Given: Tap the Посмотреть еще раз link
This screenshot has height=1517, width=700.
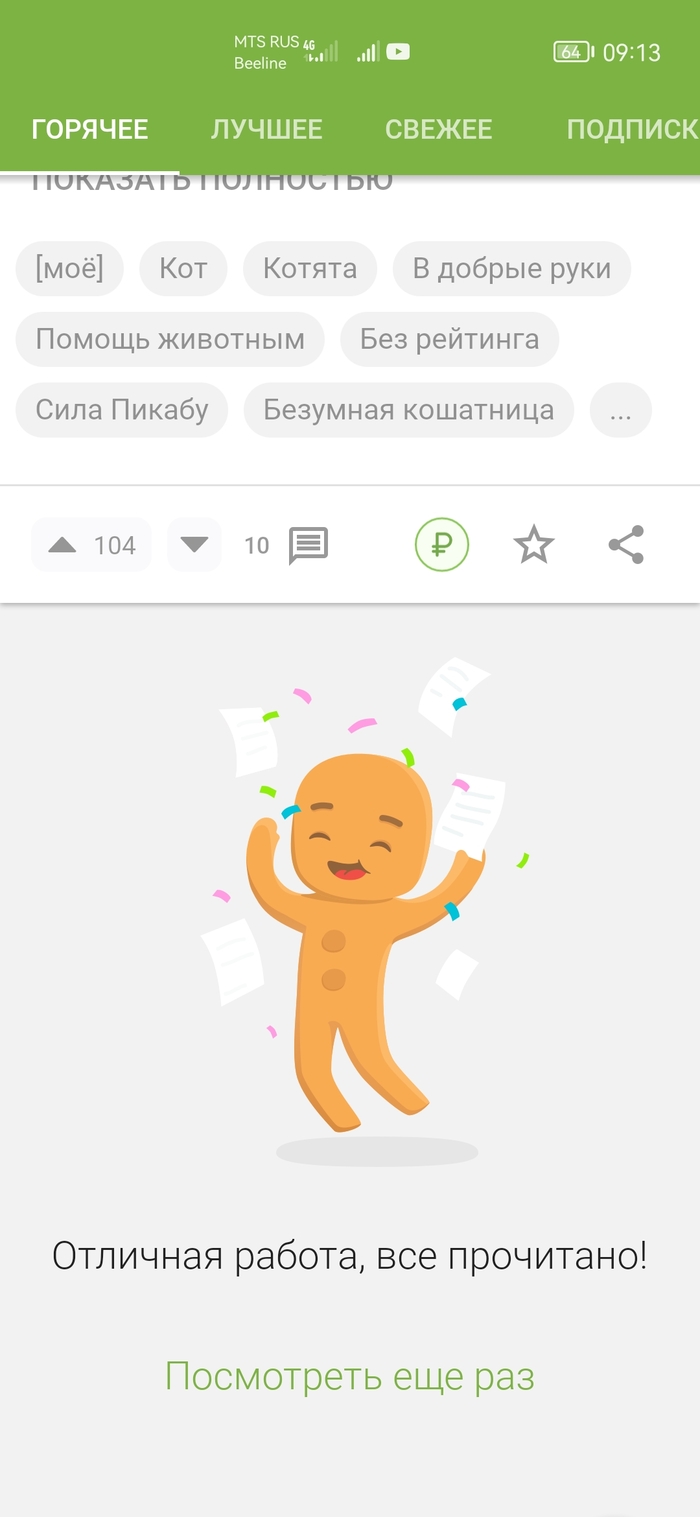Looking at the screenshot, I should click(350, 1376).
